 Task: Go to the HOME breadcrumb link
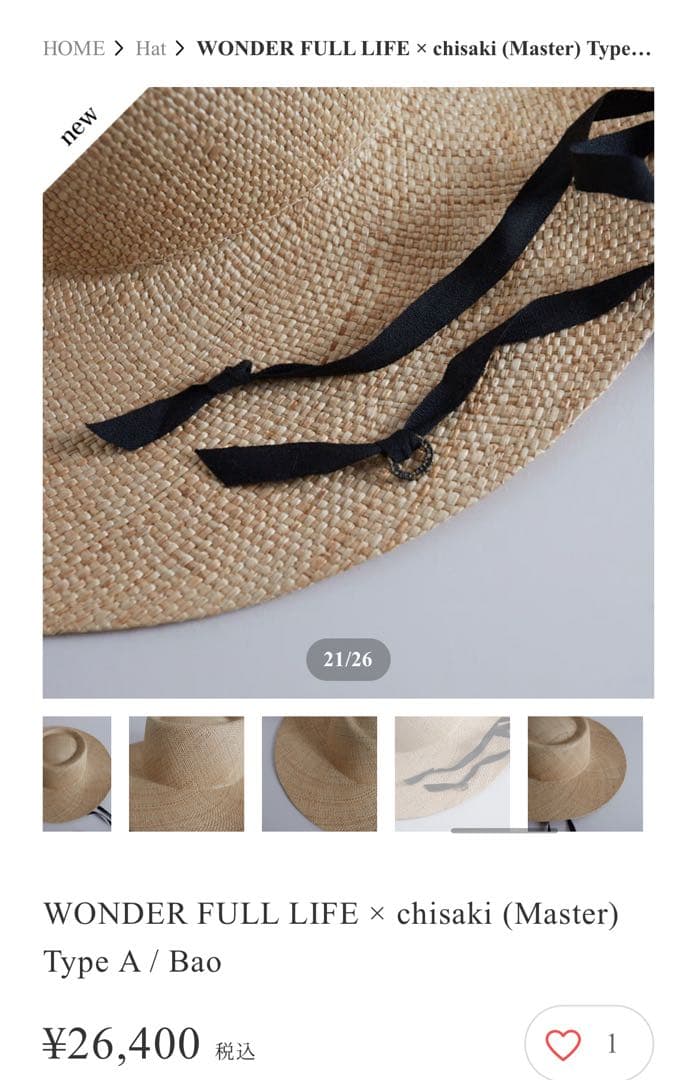coord(73,48)
